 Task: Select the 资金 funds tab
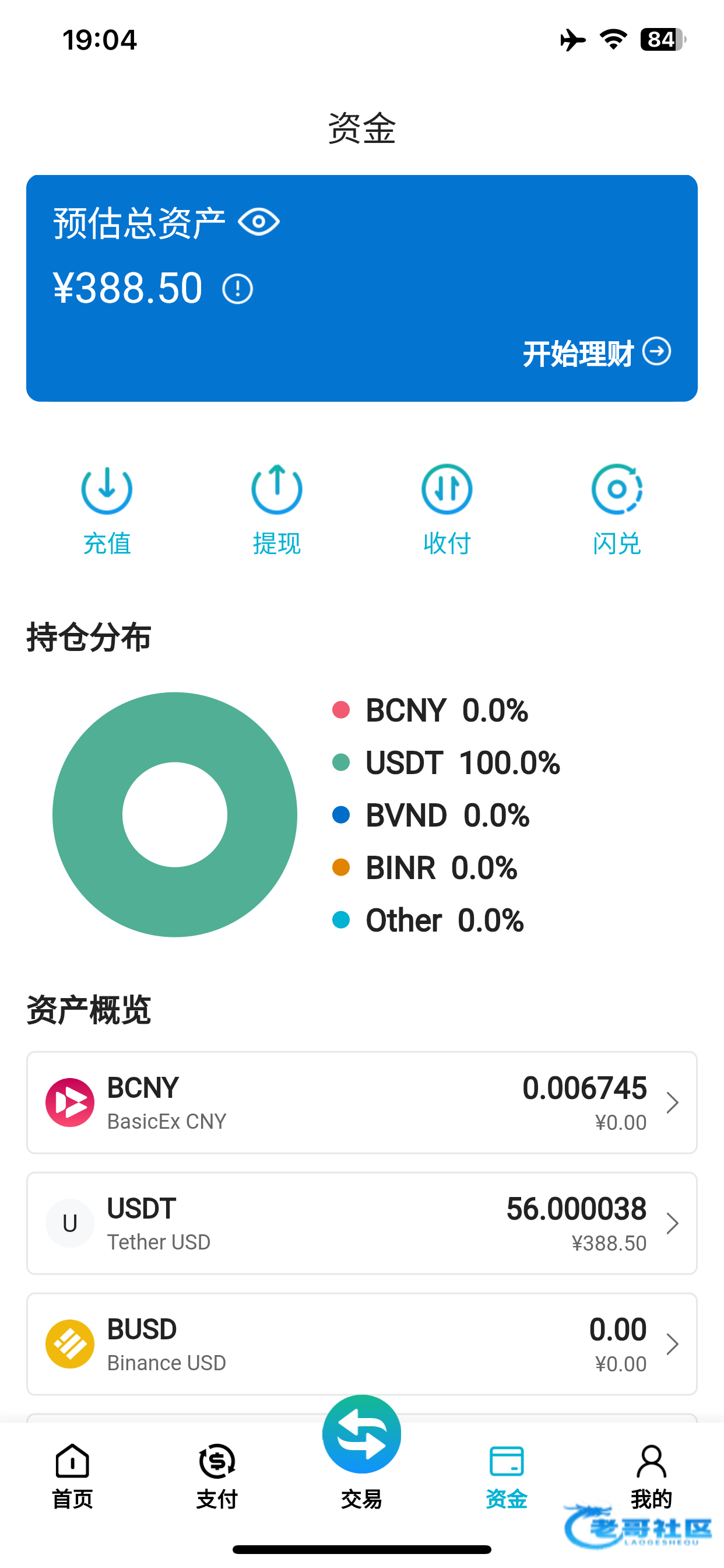(x=506, y=1475)
